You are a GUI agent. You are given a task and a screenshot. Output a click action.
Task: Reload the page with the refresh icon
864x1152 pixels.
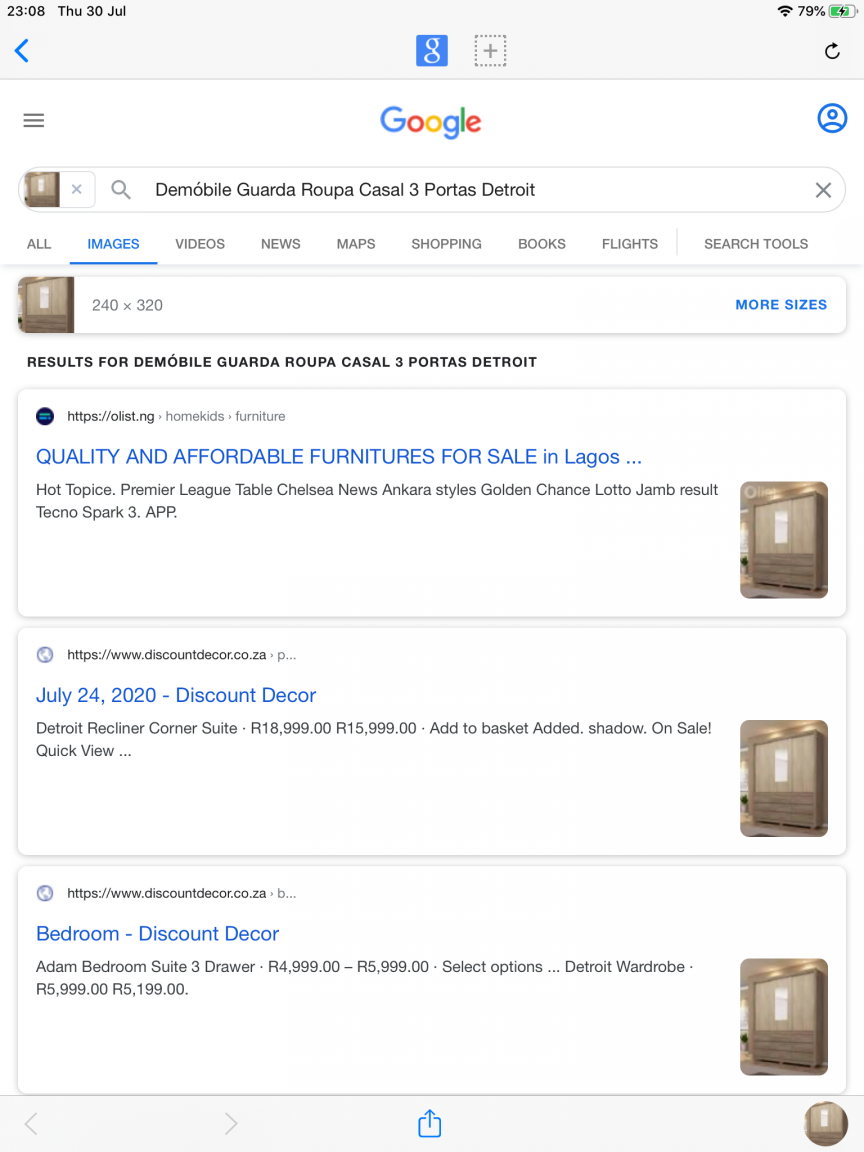tap(832, 51)
